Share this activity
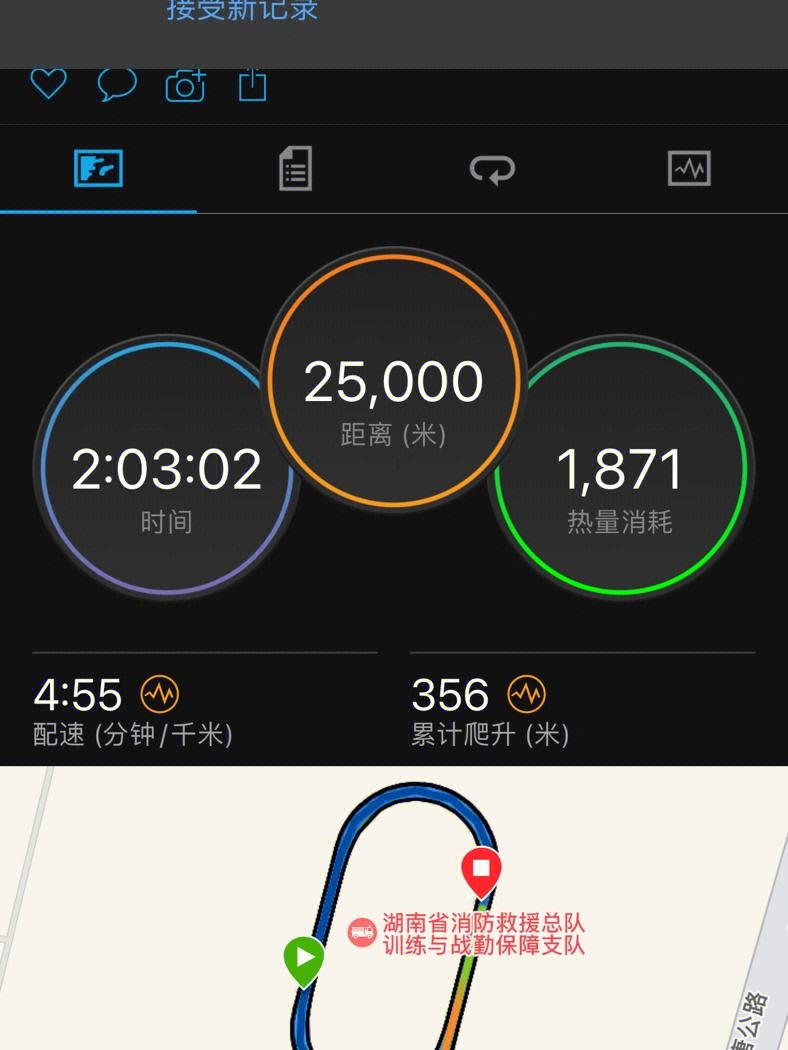Viewport: 788px width, 1050px height. tap(253, 84)
